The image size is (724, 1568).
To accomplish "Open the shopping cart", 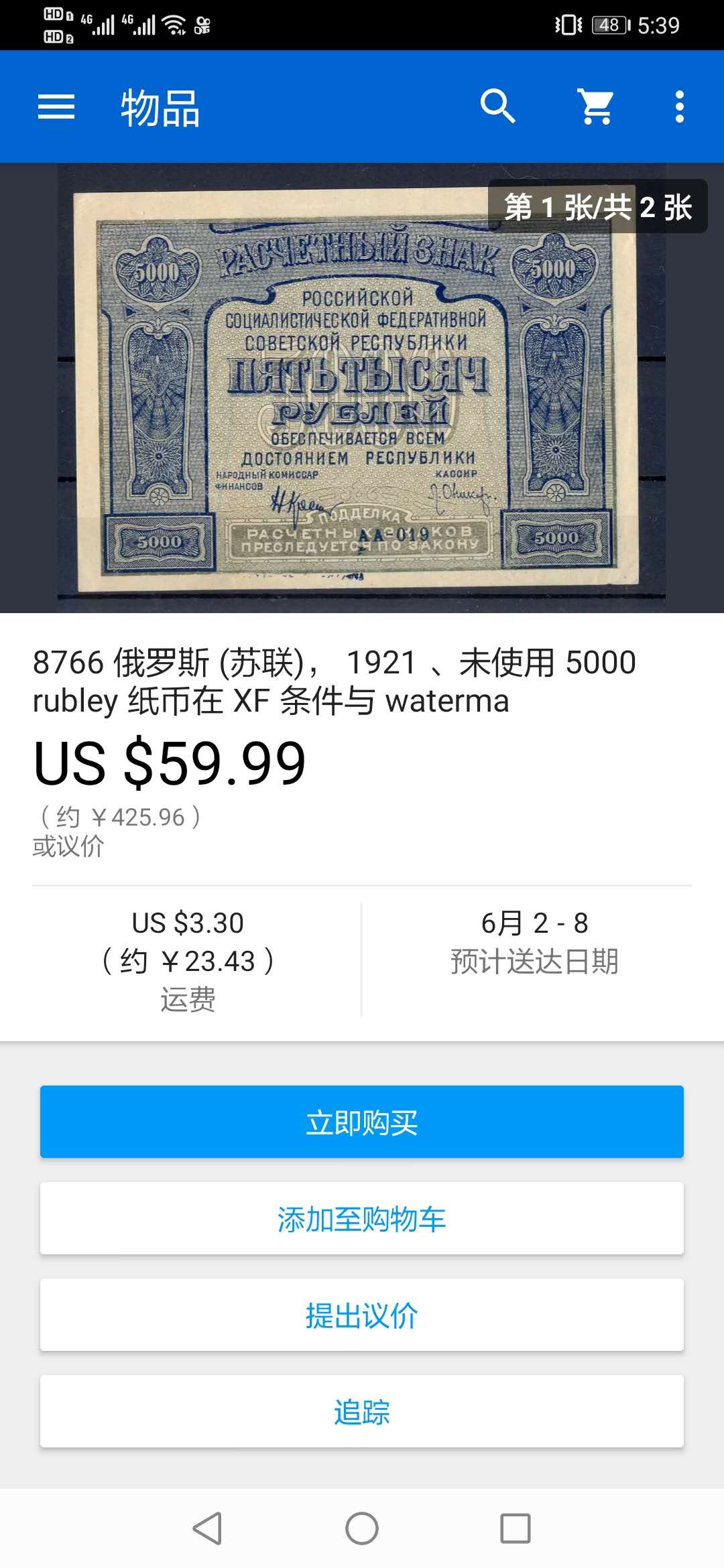I will pos(596,107).
